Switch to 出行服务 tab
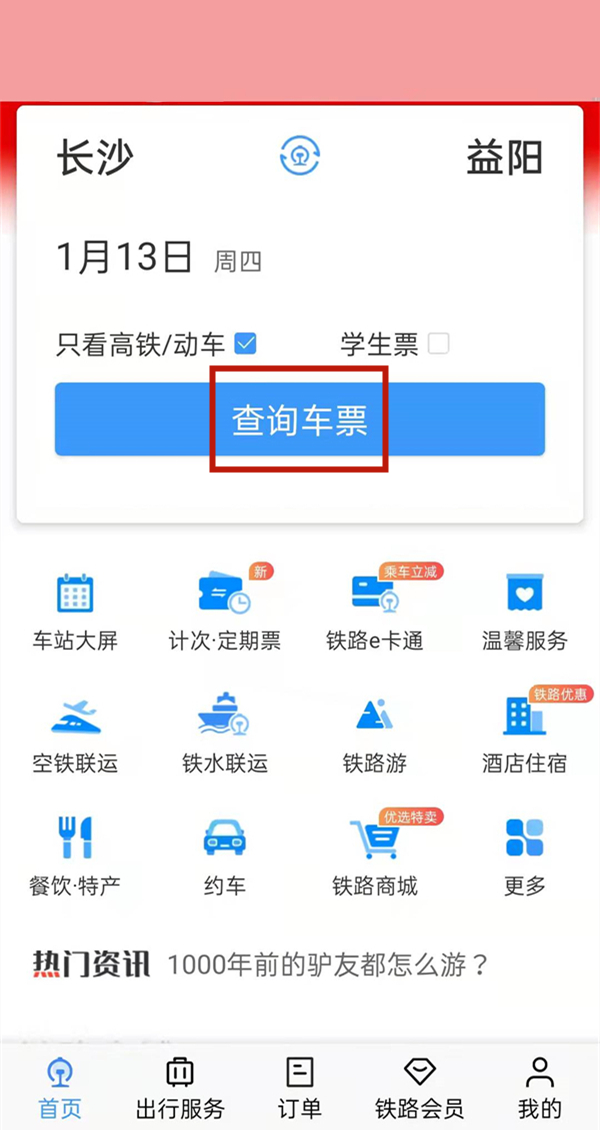 (180, 1087)
